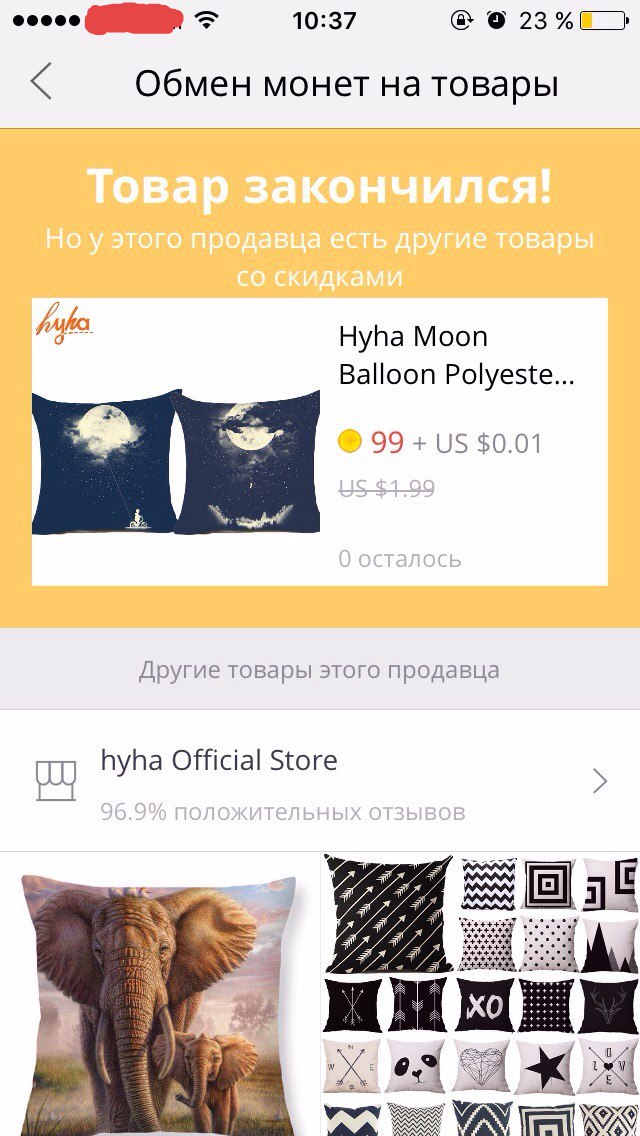Open the elephant pillow product tile
640x1136 pixels.
click(159, 995)
